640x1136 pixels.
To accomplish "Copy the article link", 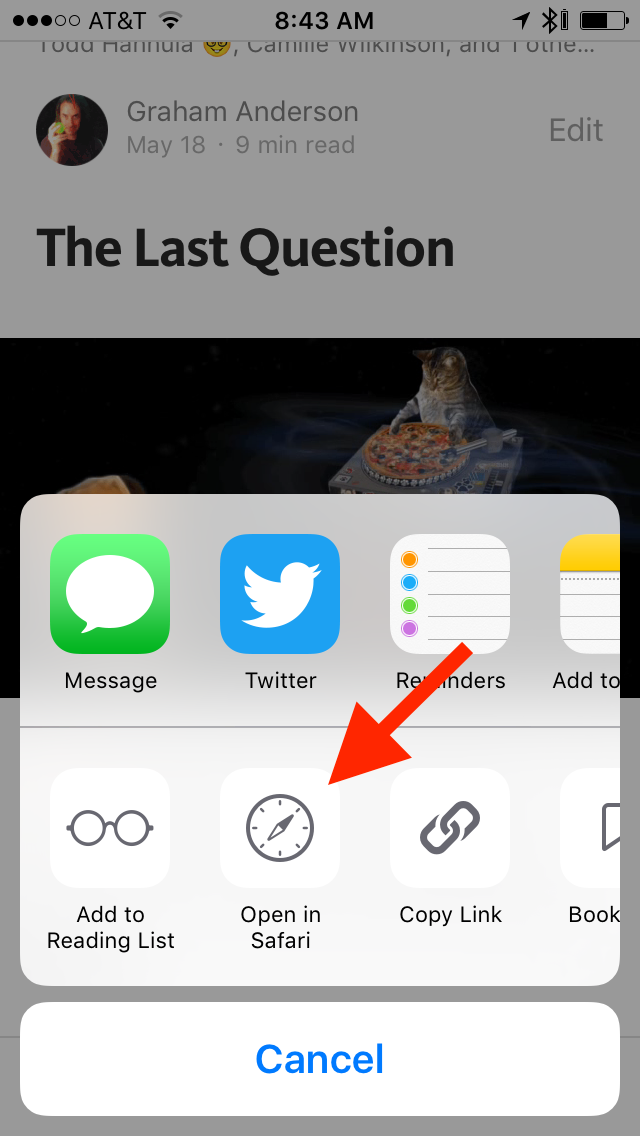I will [x=450, y=828].
